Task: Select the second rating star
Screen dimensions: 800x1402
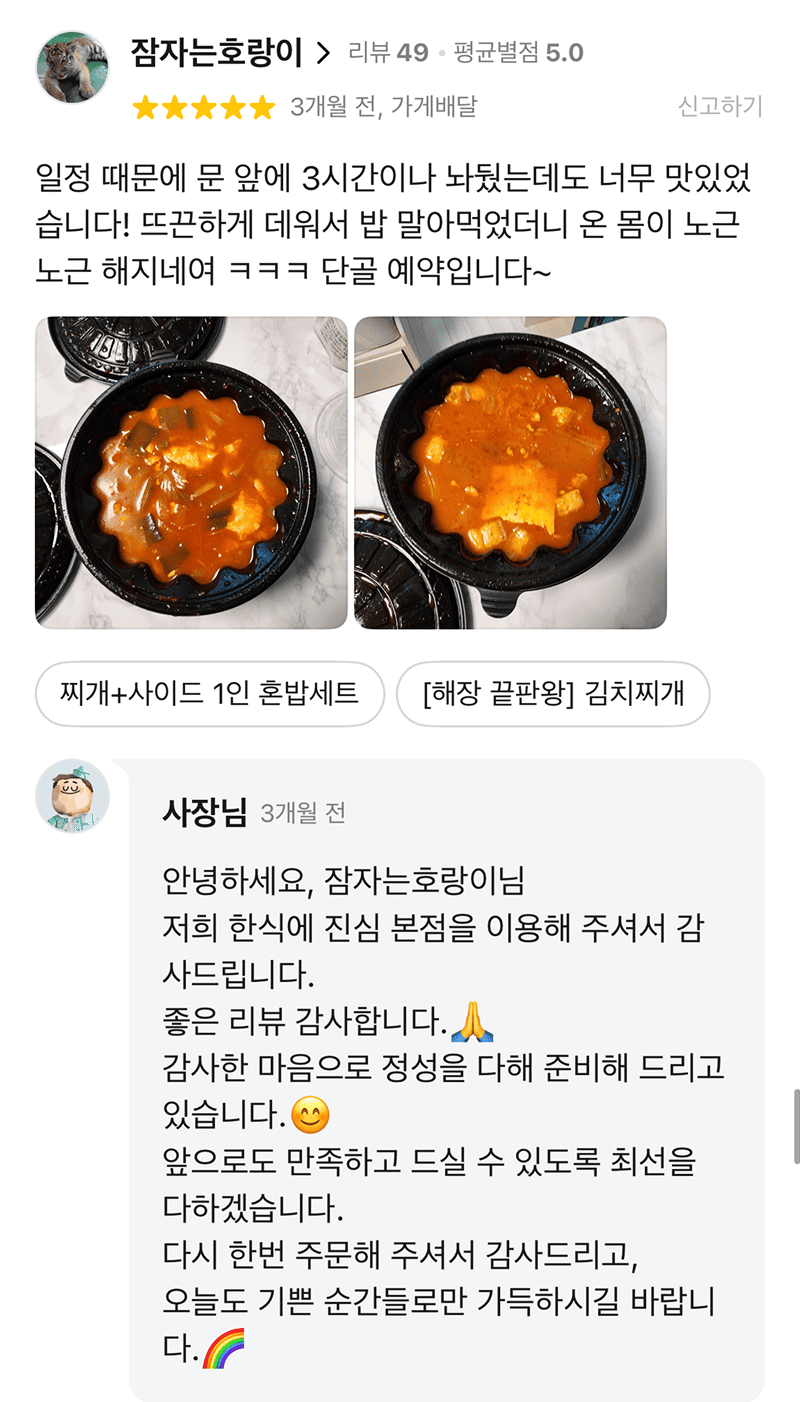Action: click(x=172, y=106)
